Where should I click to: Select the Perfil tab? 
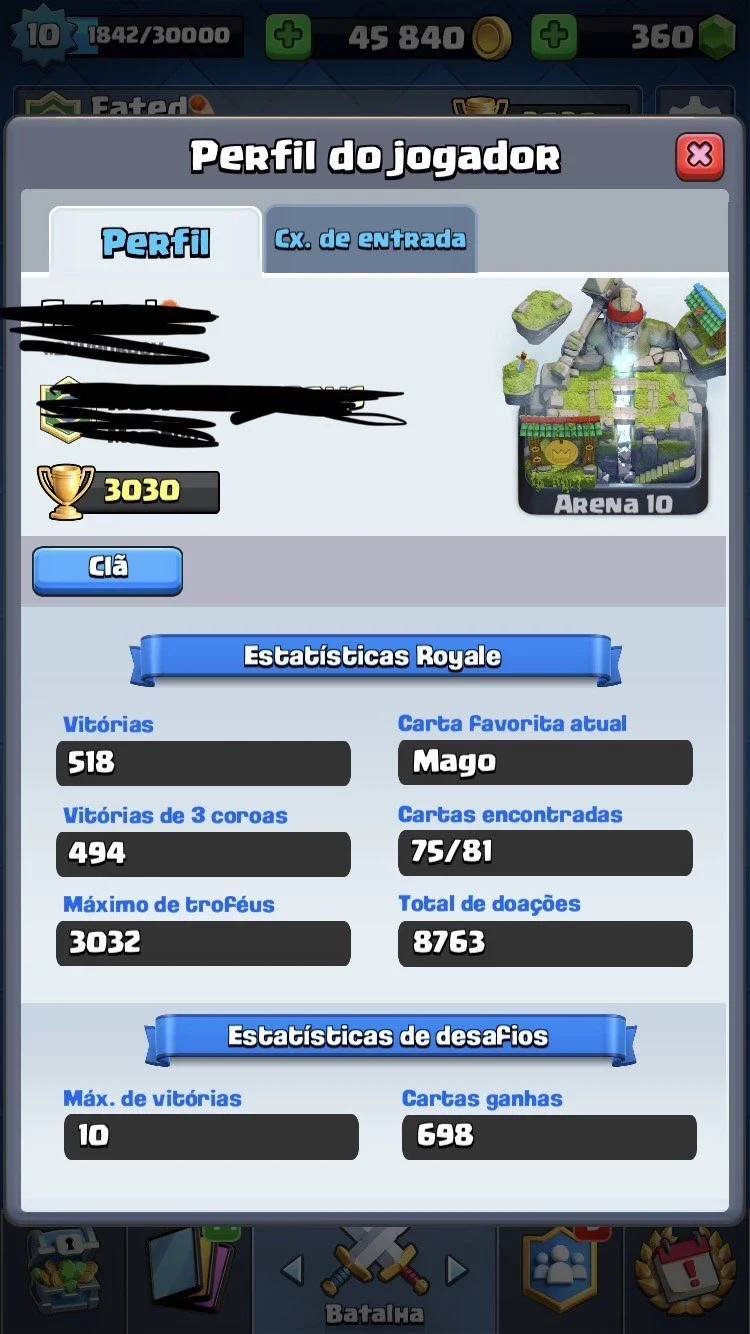click(x=156, y=241)
